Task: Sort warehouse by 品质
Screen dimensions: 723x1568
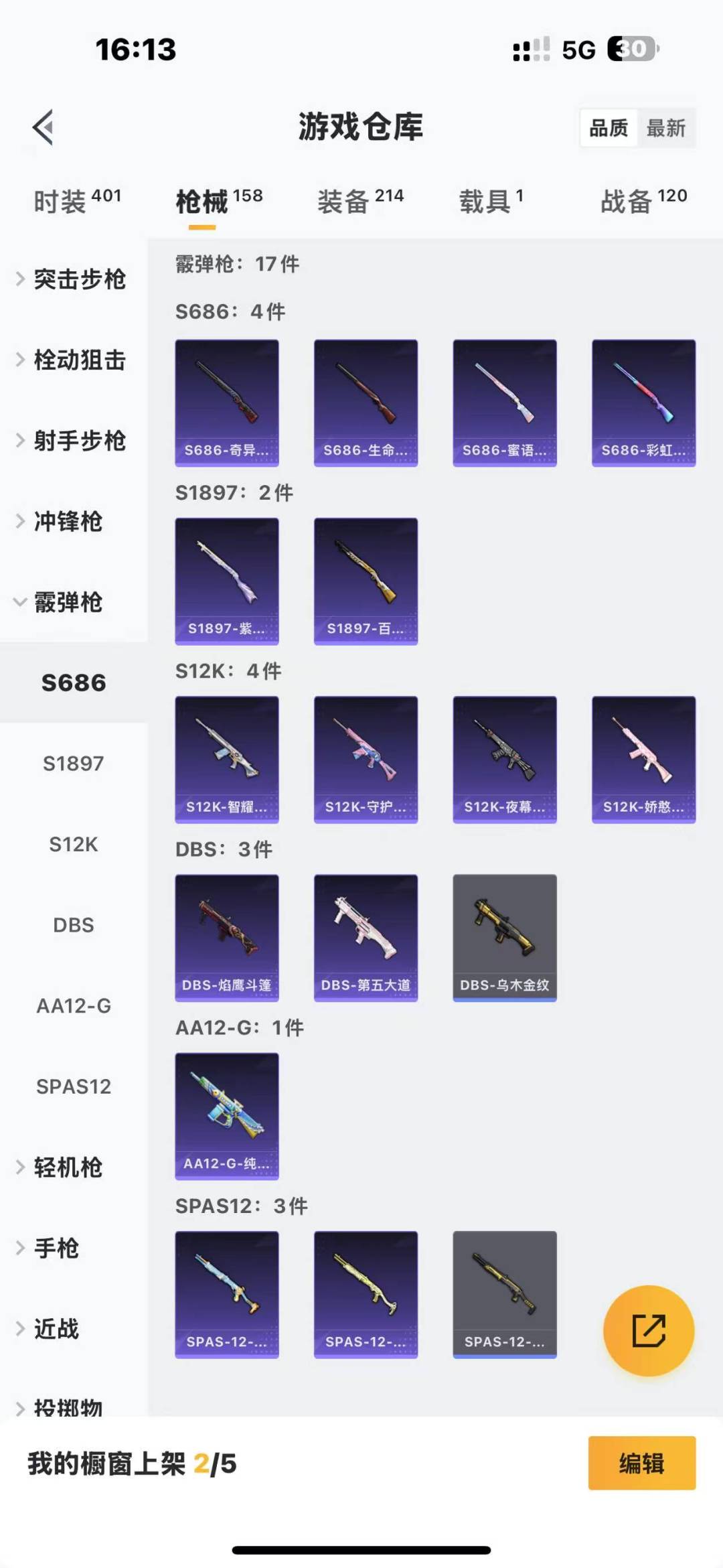Action: tap(609, 128)
